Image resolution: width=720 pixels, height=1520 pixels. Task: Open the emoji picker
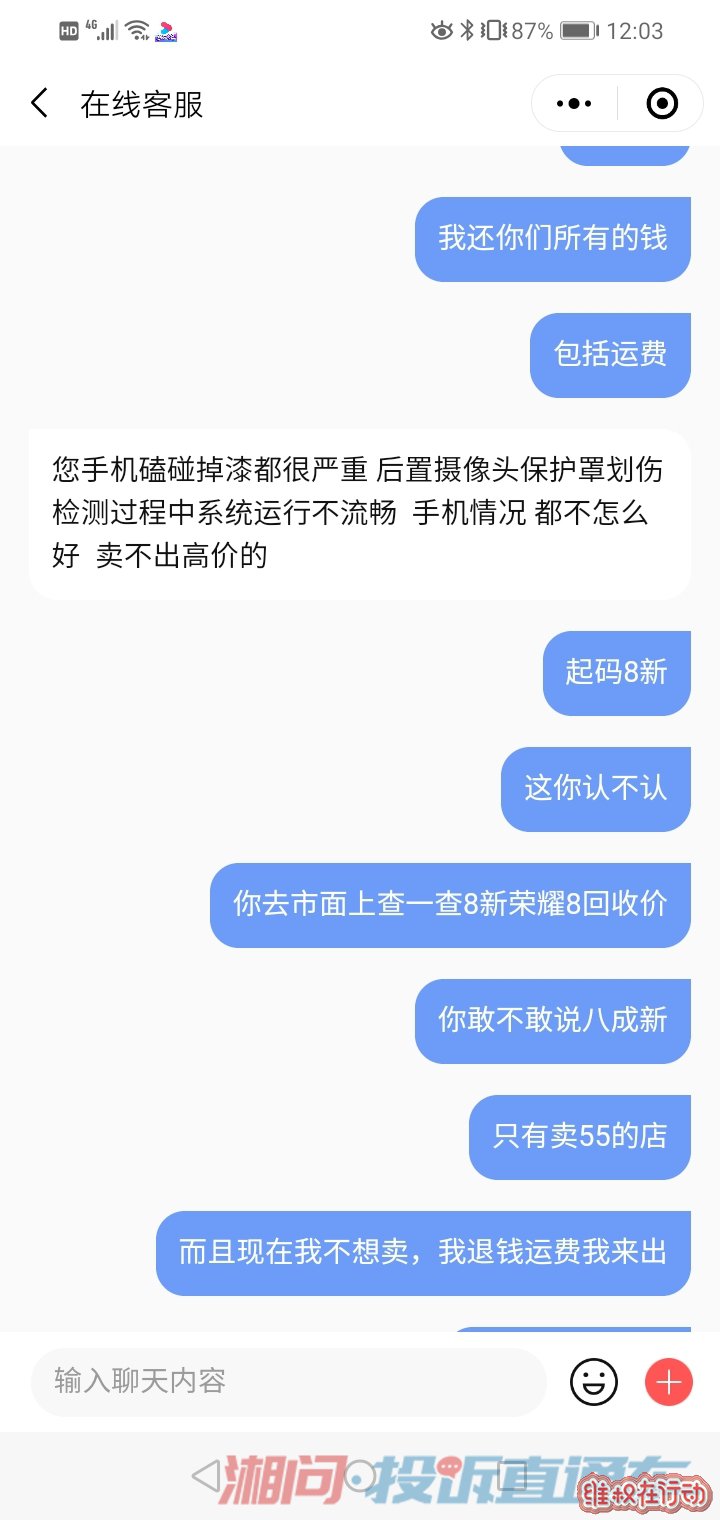click(x=594, y=1383)
